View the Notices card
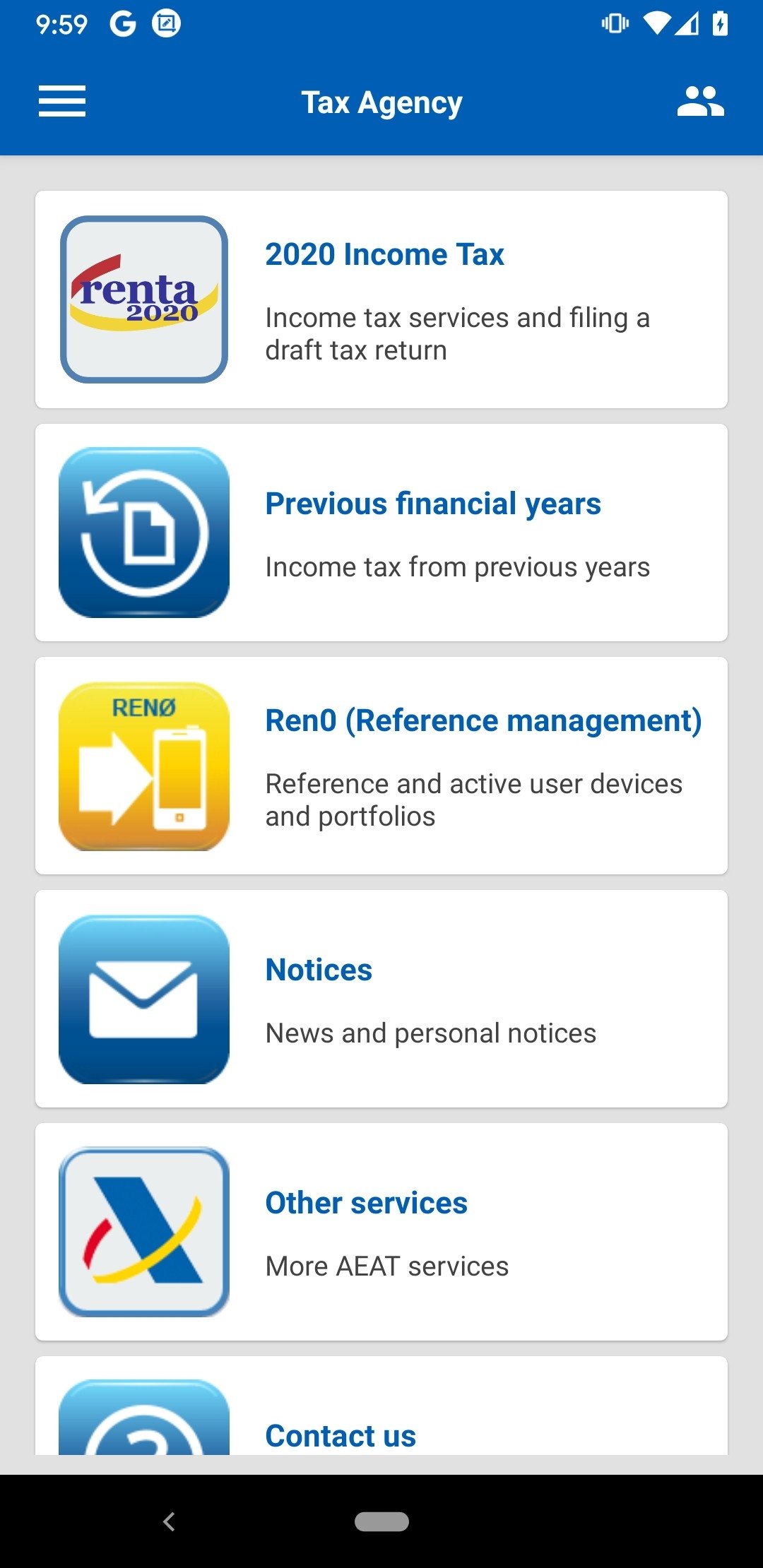The width and height of the screenshot is (763, 1568). point(381,999)
